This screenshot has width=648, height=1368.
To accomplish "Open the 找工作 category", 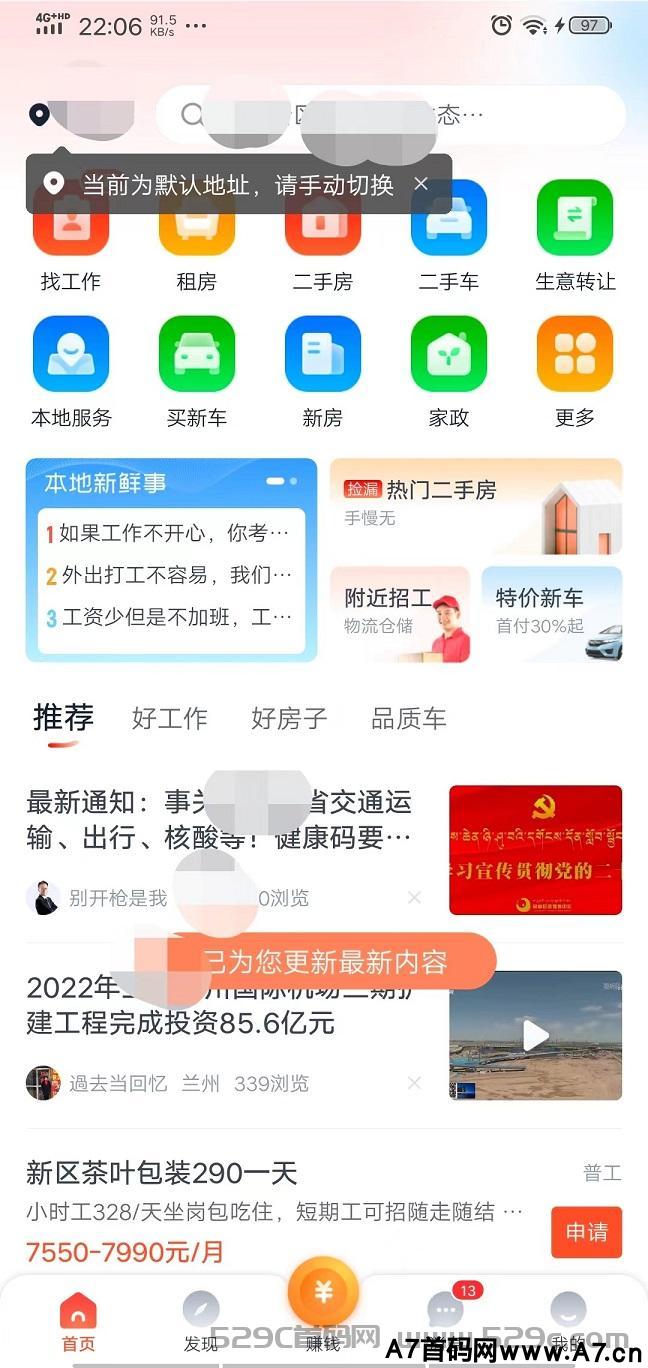I will 70,237.
